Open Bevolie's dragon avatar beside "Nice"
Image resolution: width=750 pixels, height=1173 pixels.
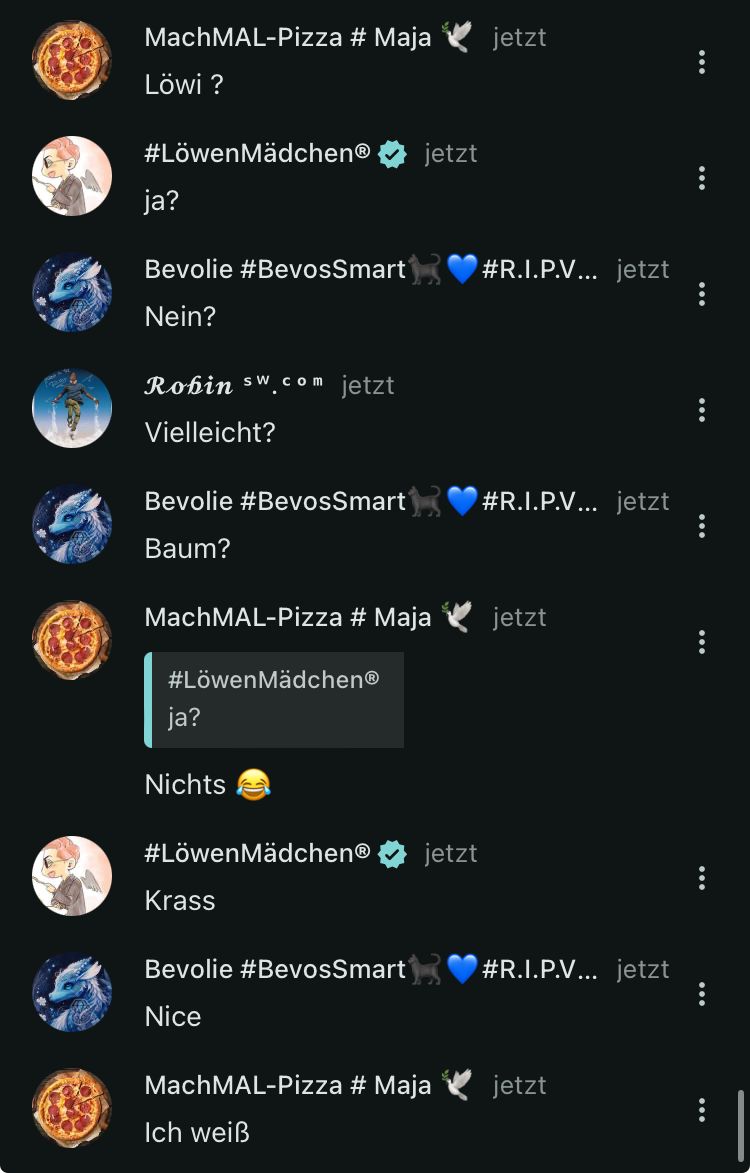click(x=72, y=992)
